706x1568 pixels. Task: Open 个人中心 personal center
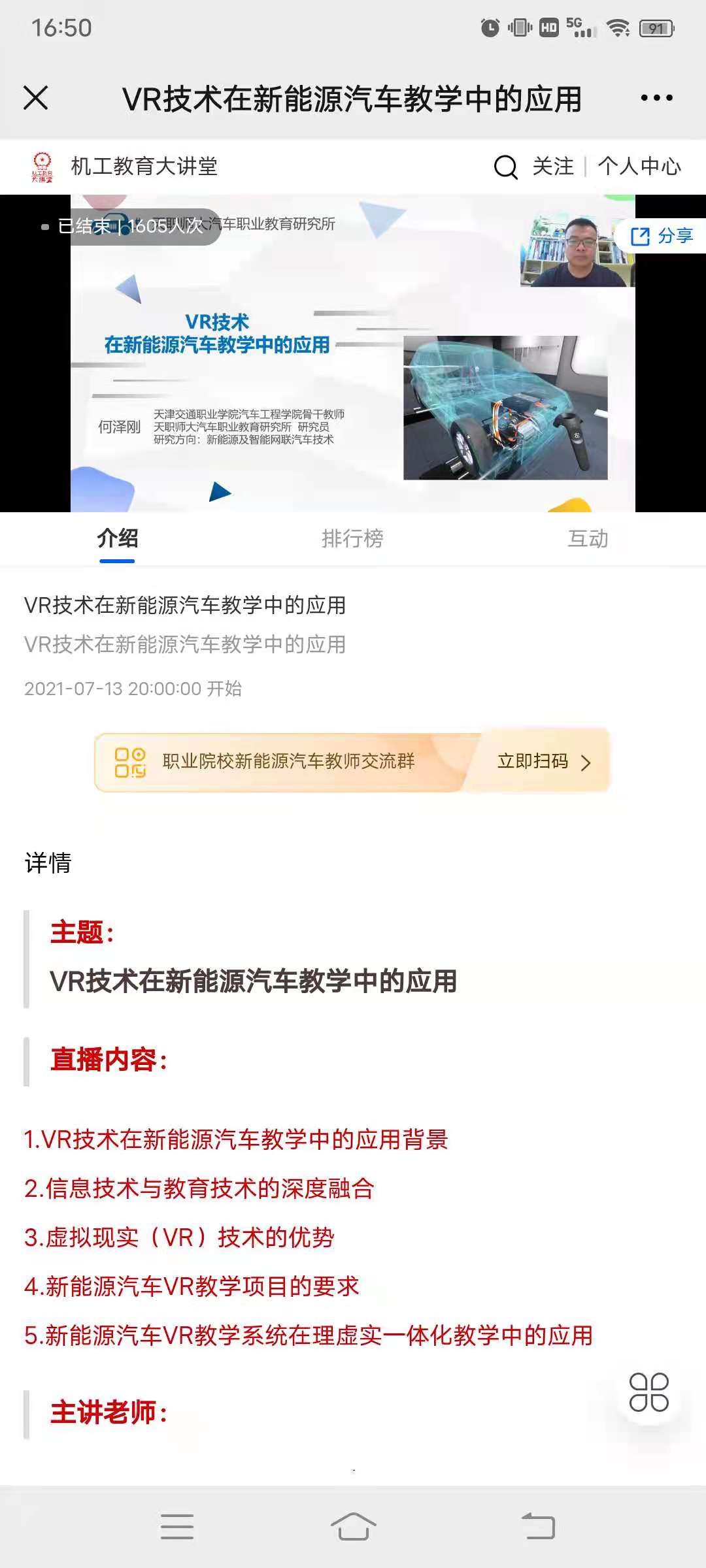(639, 167)
